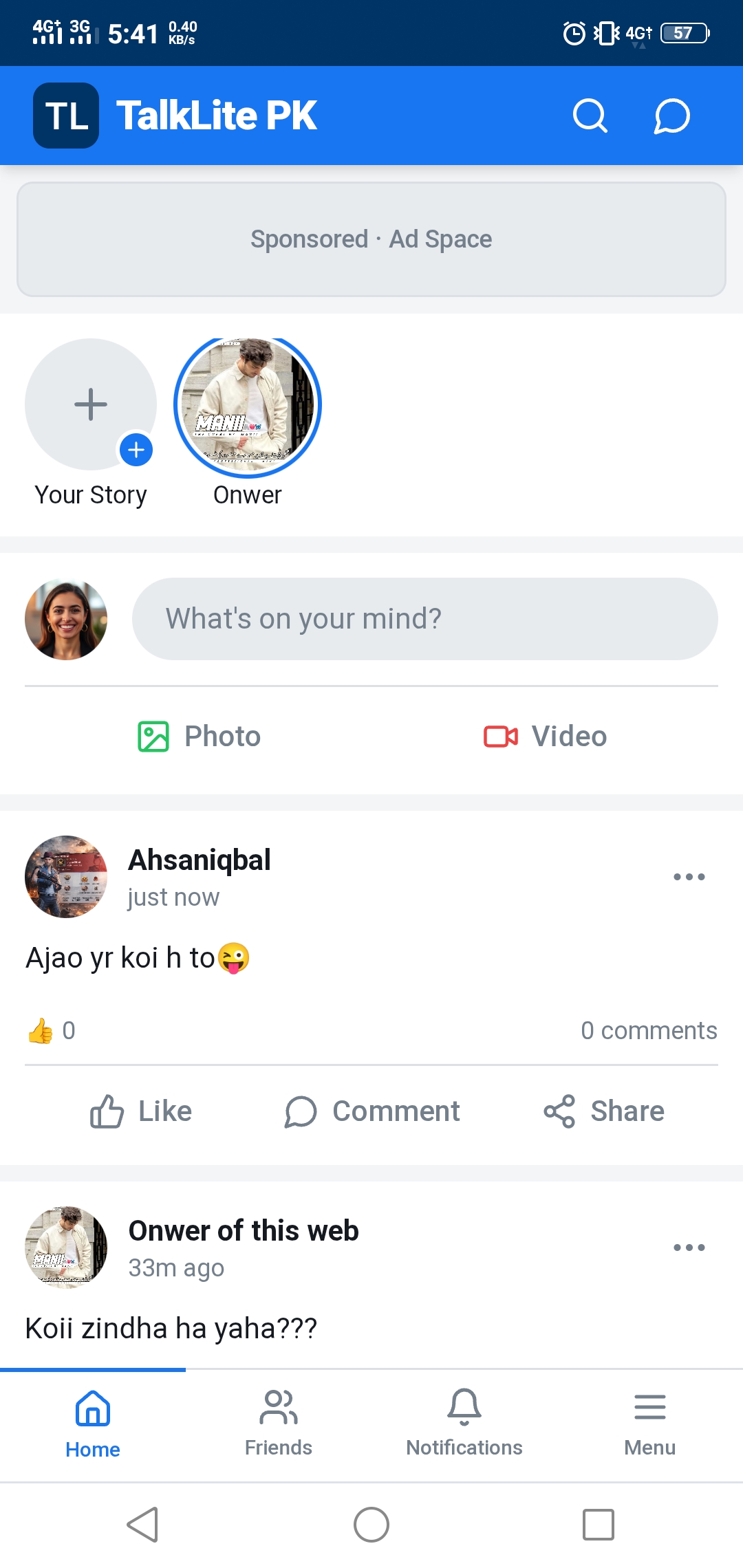Comment on Ahsaniqbal's post

coord(371,1111)
